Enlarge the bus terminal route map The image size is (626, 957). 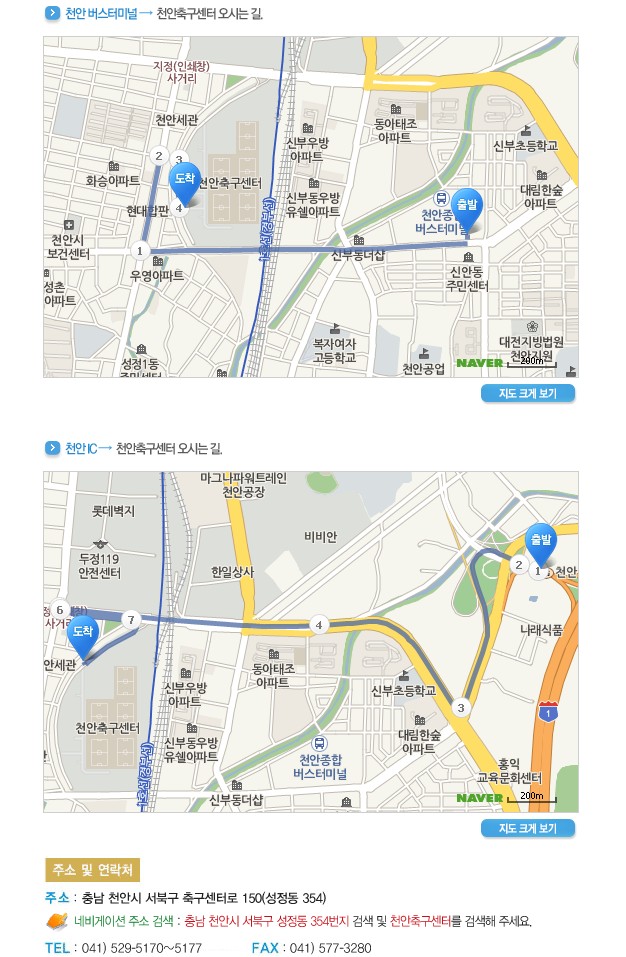(528, 393)
